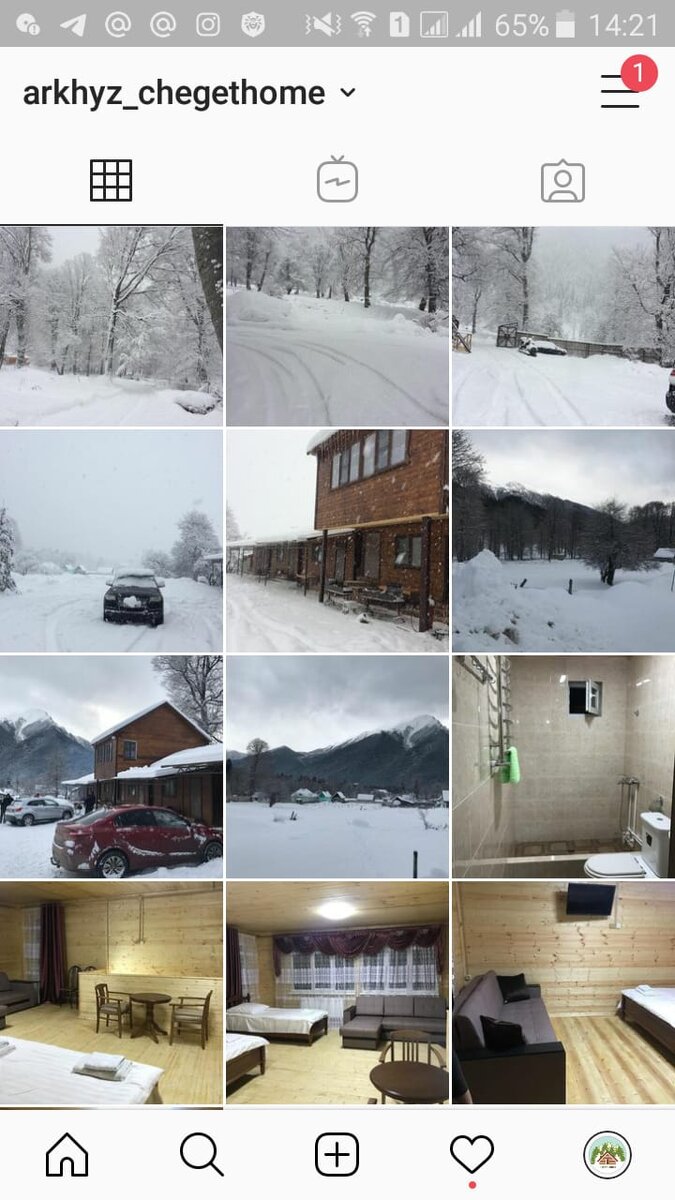Open the bathroom with toilet photo

point(563,767)
